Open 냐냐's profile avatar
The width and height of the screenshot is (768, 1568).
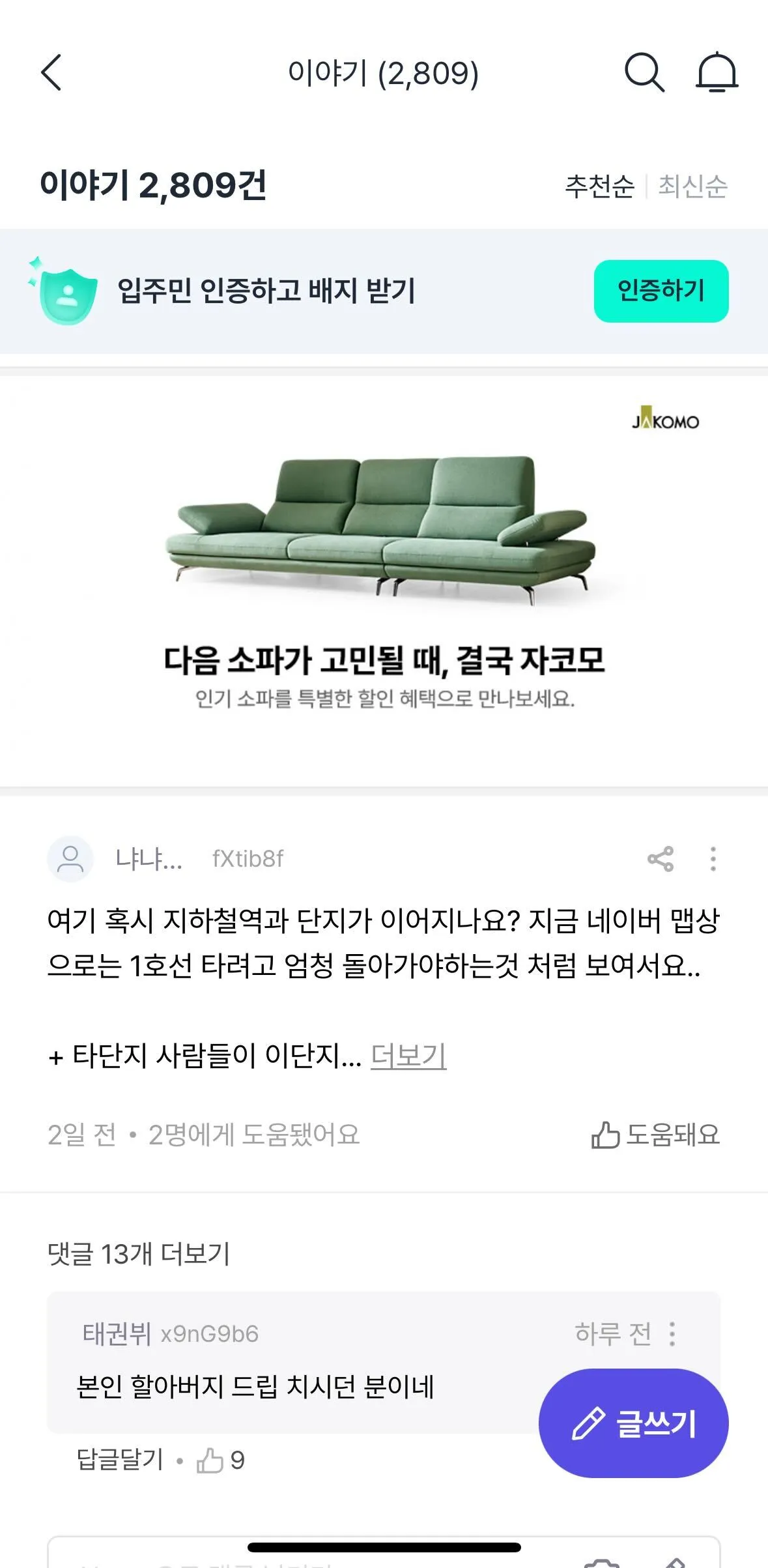[x=70, y=859]
